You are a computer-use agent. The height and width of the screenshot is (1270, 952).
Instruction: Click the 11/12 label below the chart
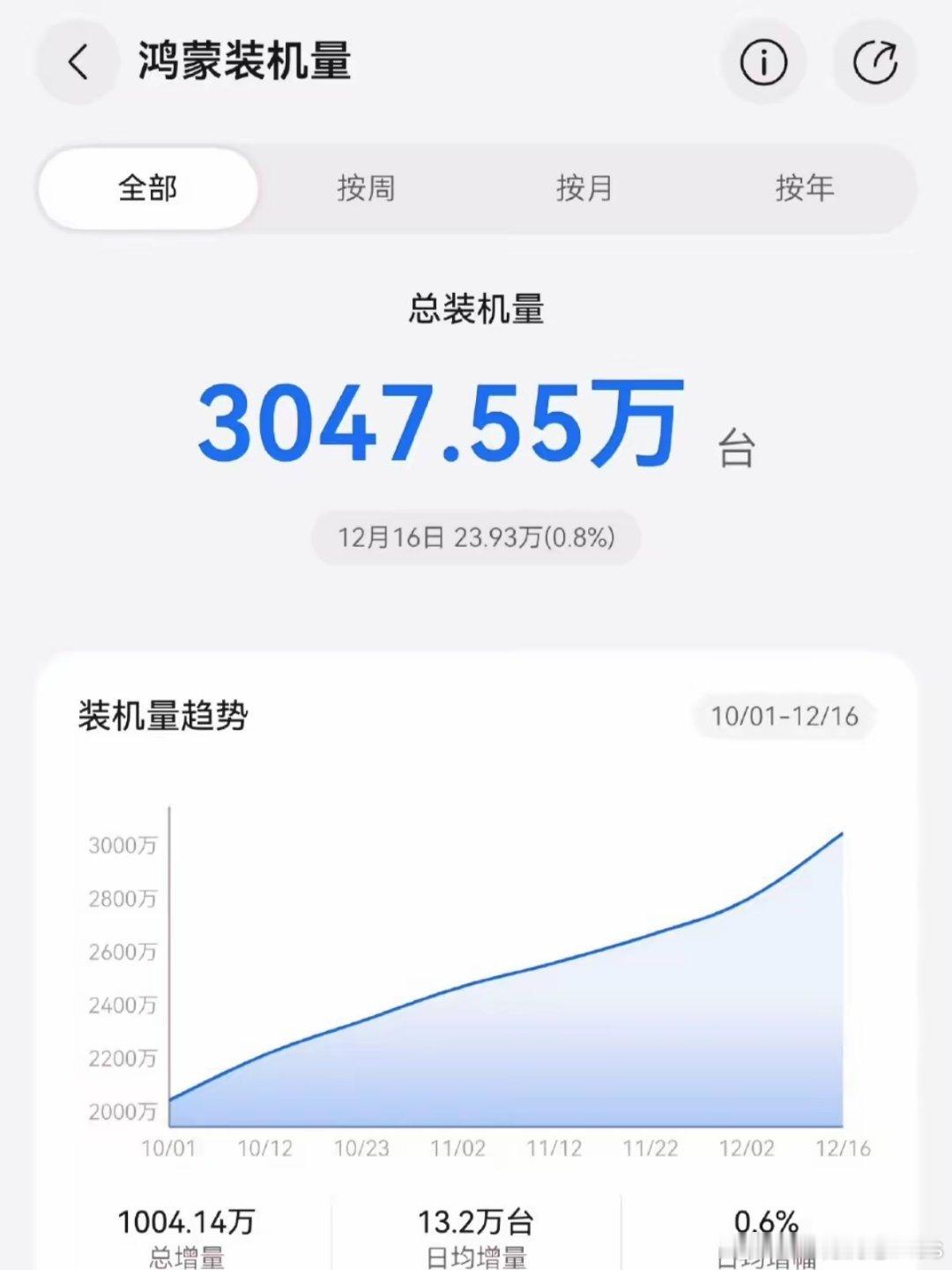click(554, 1149)
